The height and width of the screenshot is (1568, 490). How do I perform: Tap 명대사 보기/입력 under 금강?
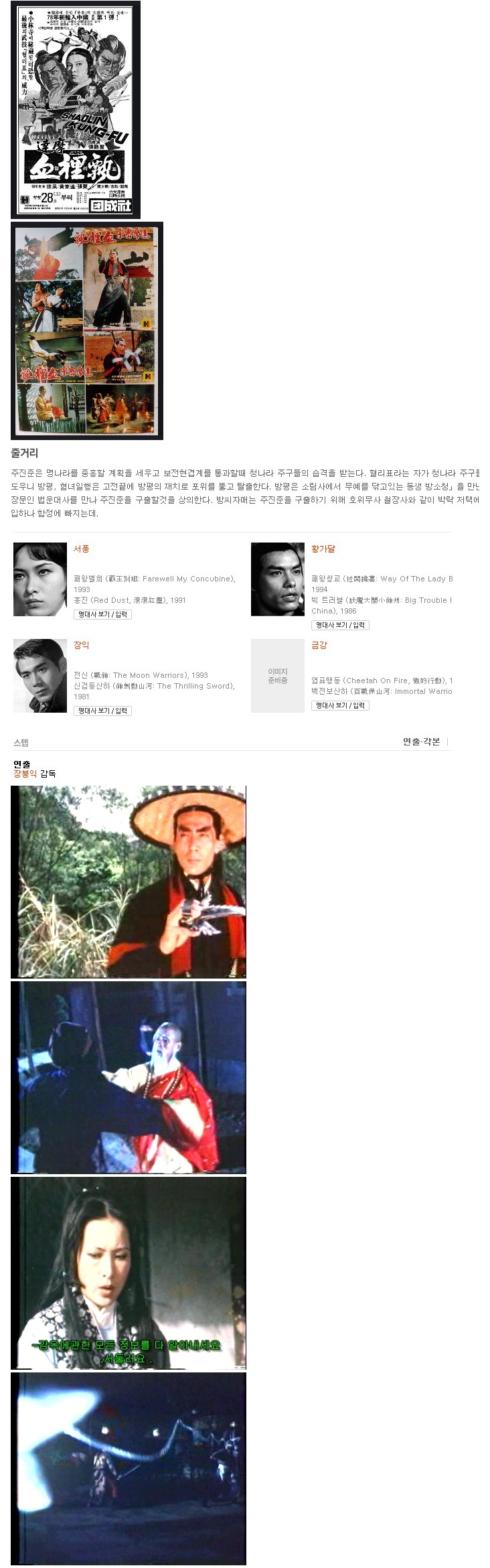point(340,705)
